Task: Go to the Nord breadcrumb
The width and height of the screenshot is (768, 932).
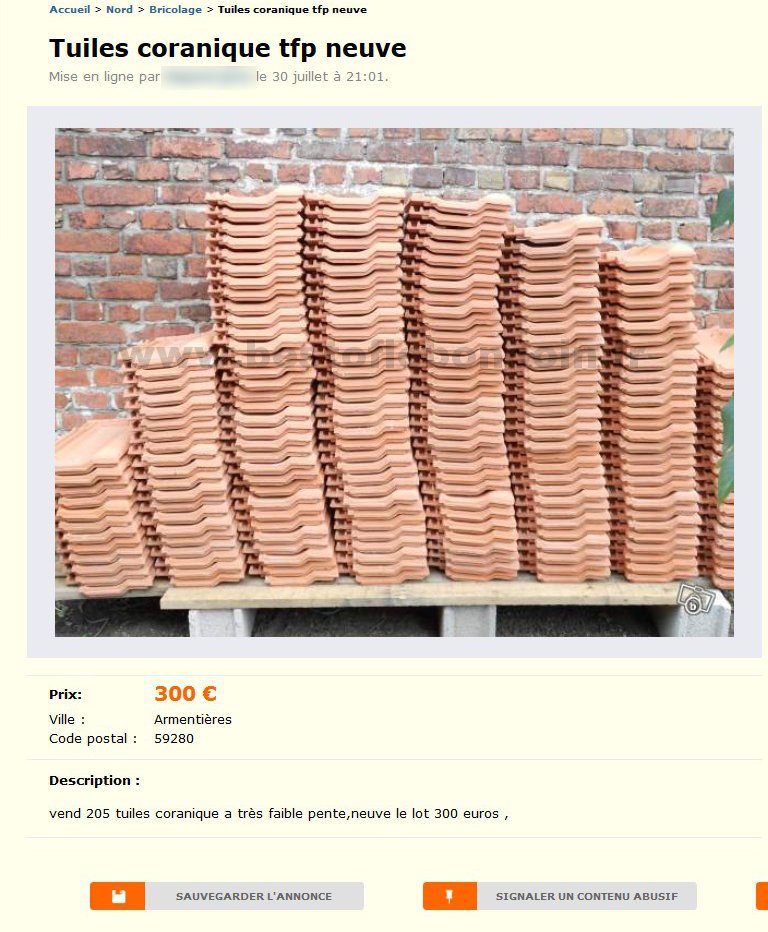Action: tap(119, 10)
